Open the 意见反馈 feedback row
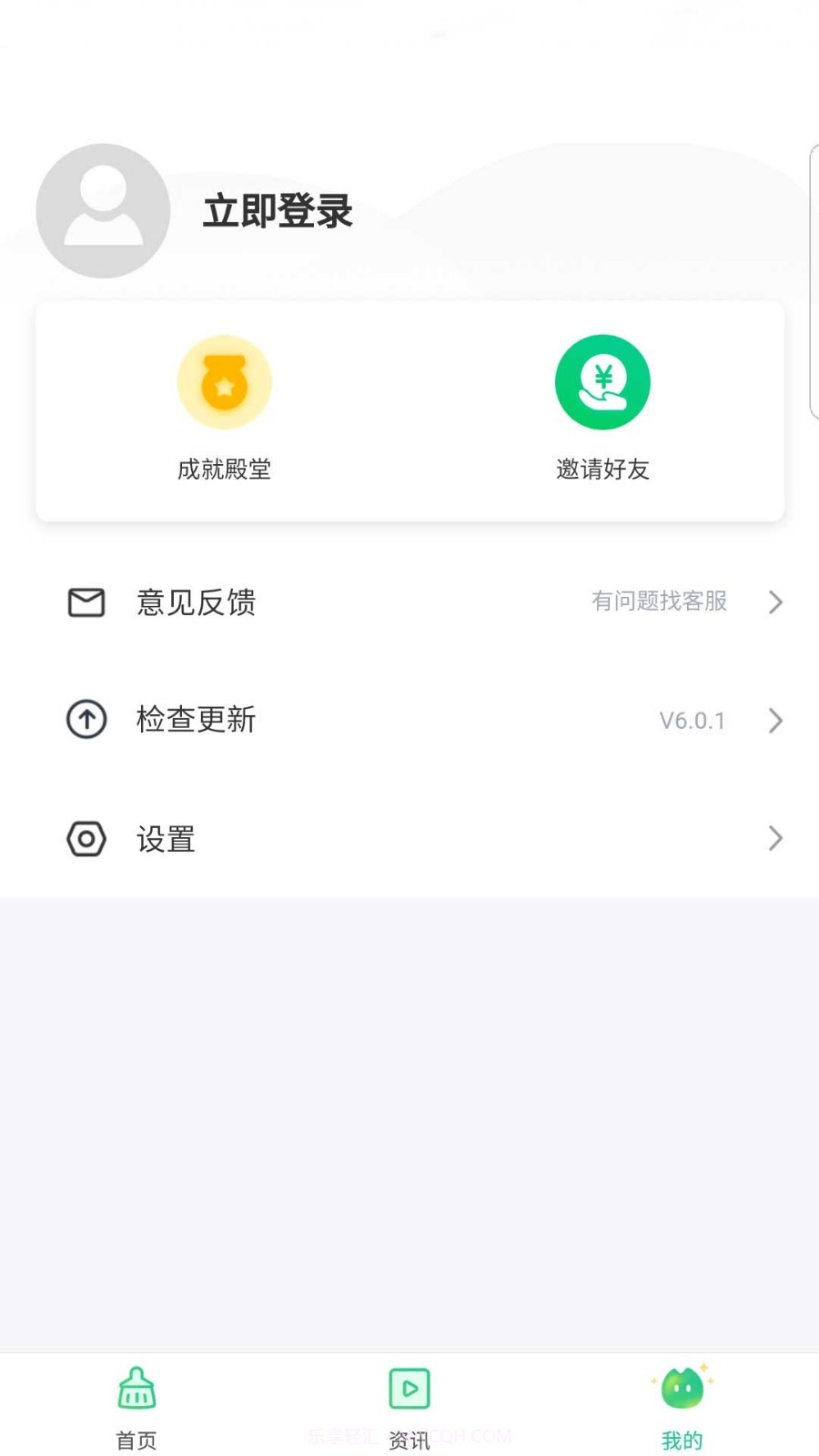The image size is (819, 1456). point(197,602)
